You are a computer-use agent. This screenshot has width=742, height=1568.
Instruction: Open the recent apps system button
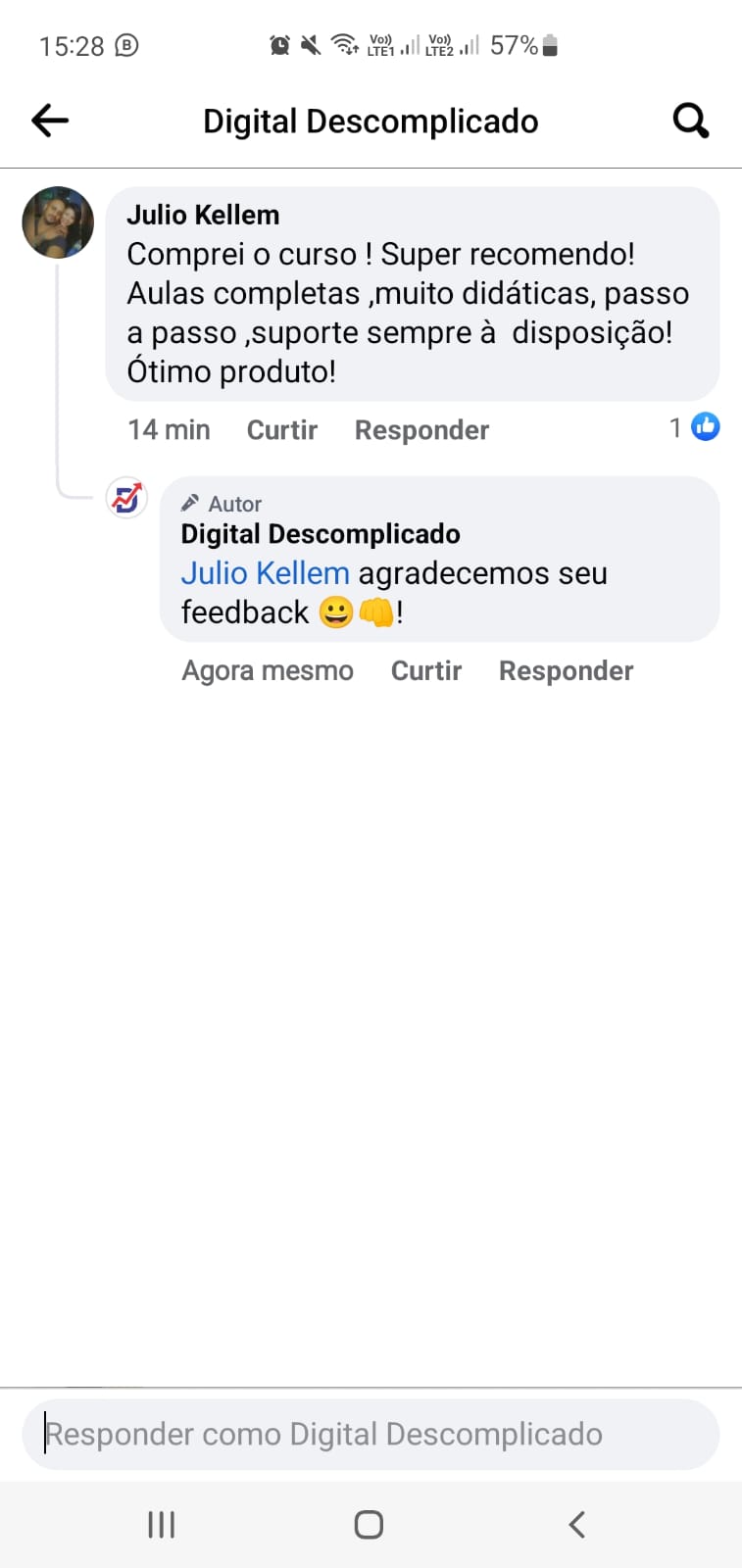tap(162, 1524)
